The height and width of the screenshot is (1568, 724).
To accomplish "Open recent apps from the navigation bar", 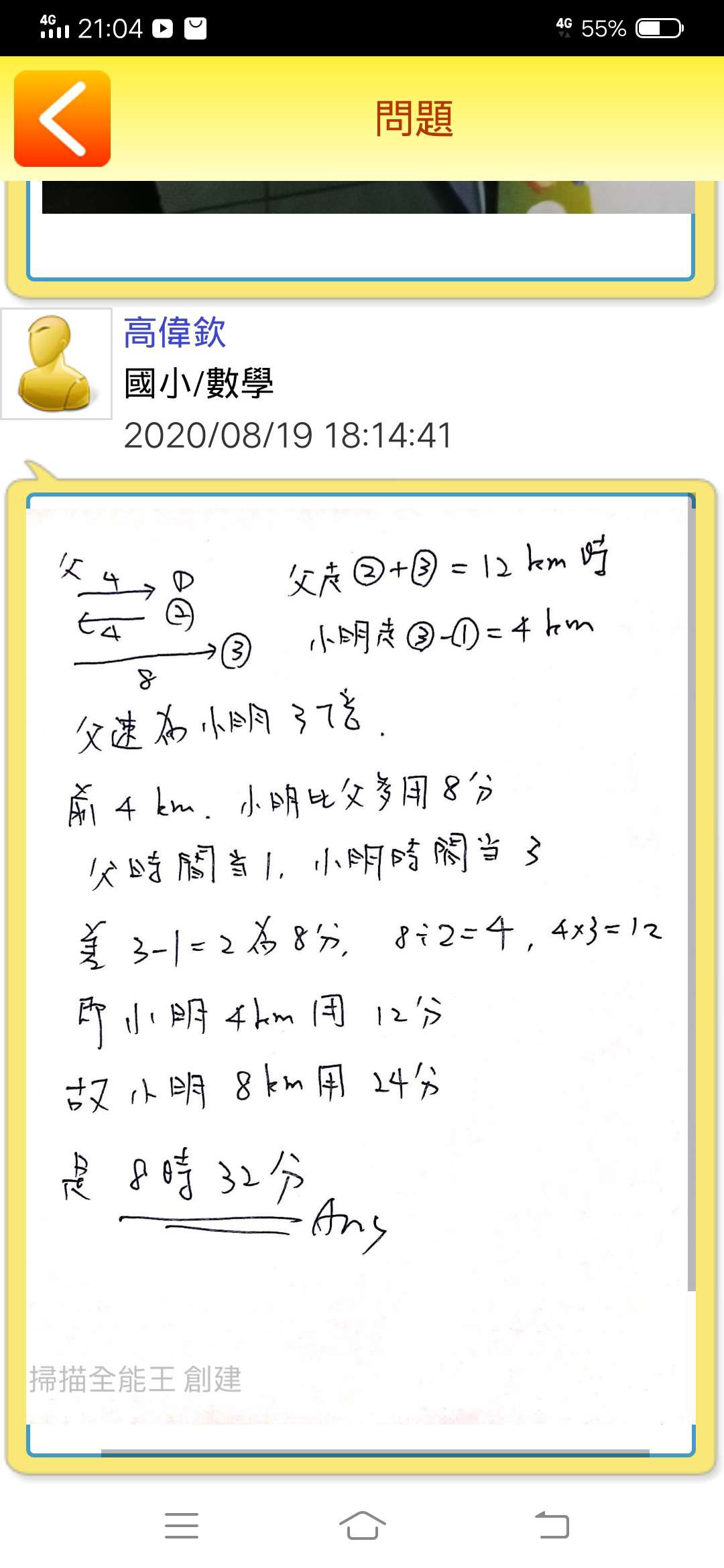I will [x=182, y=1525].
